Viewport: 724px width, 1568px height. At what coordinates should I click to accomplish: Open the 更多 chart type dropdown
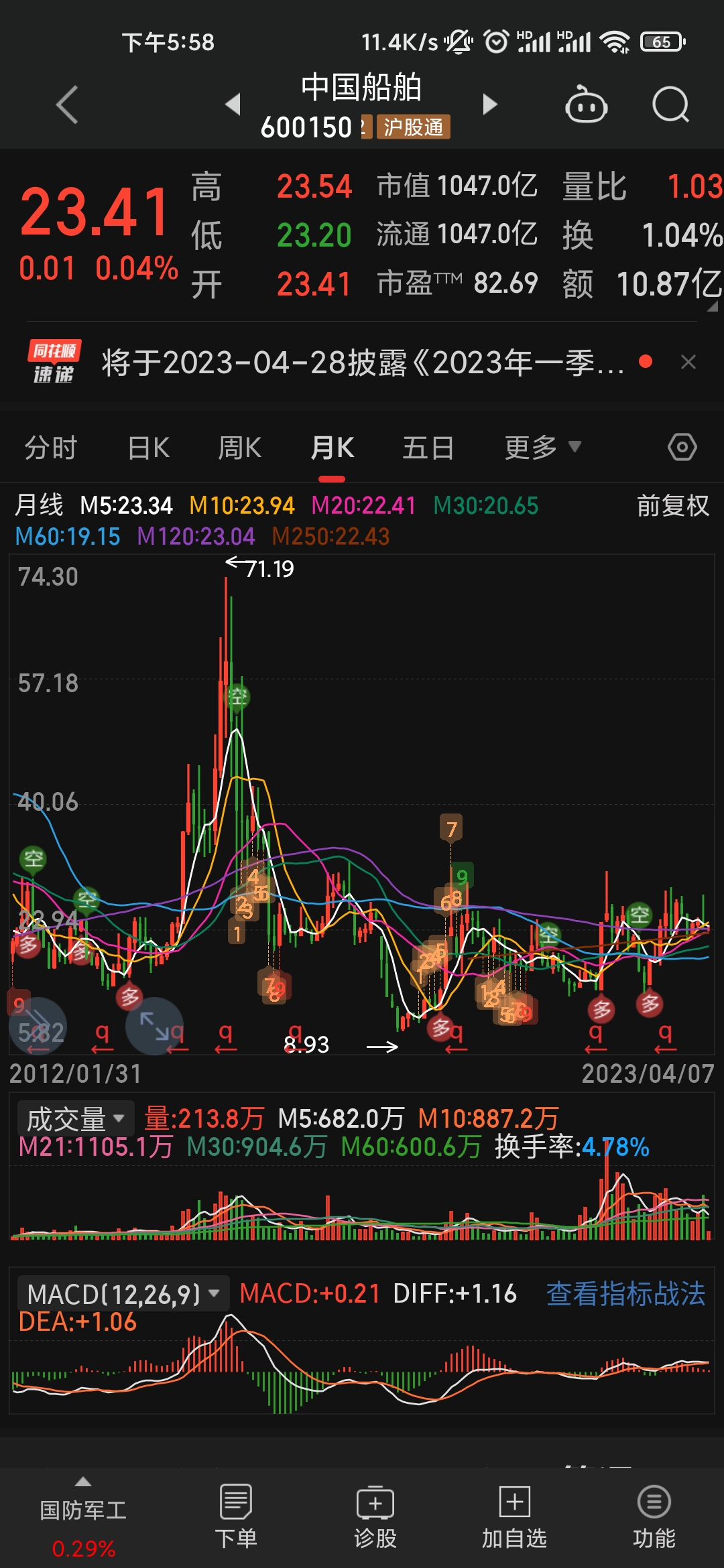click(x=540, y=446)
